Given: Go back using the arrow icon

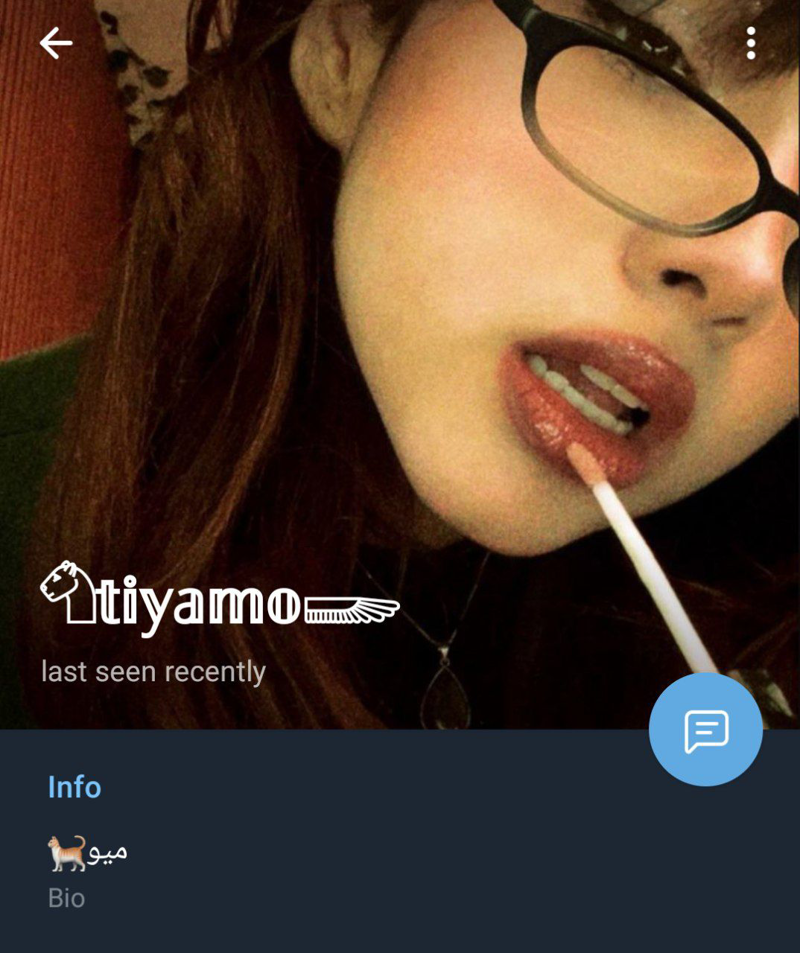Looking at the screenshot, I should [x=56, y=43].
